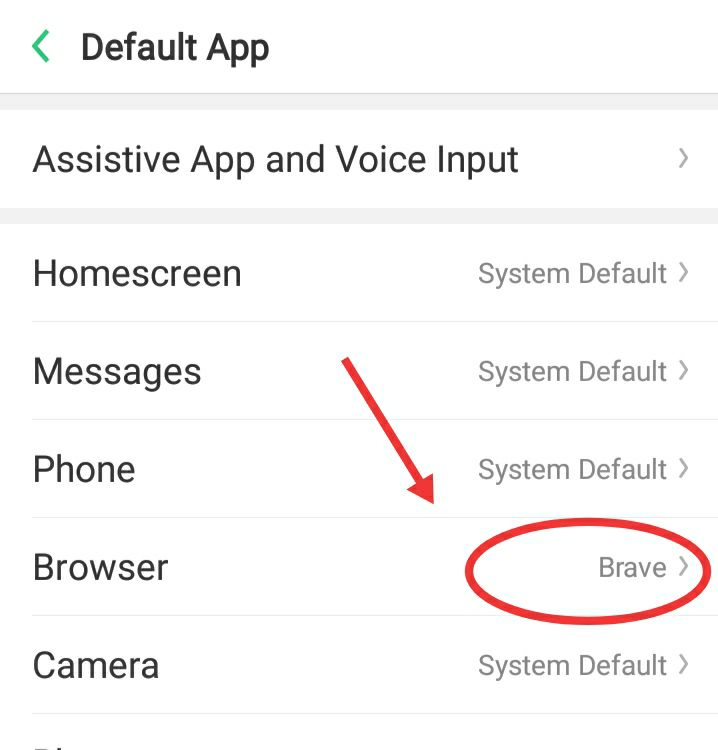Go back from Default App
This screenshot has height=750, width=718.
point(41,47)
